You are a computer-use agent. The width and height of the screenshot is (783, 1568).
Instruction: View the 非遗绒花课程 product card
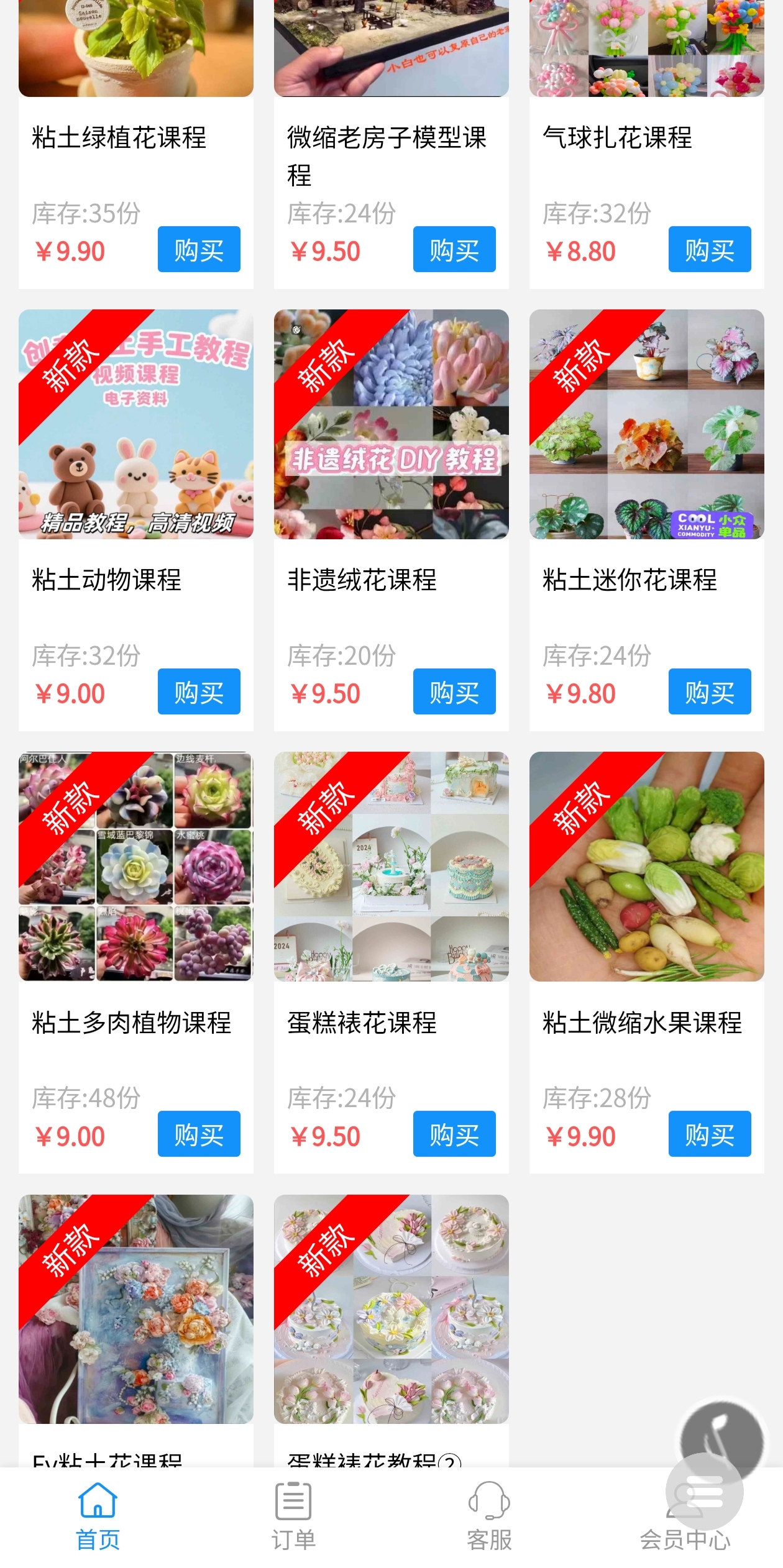(391, 424)
